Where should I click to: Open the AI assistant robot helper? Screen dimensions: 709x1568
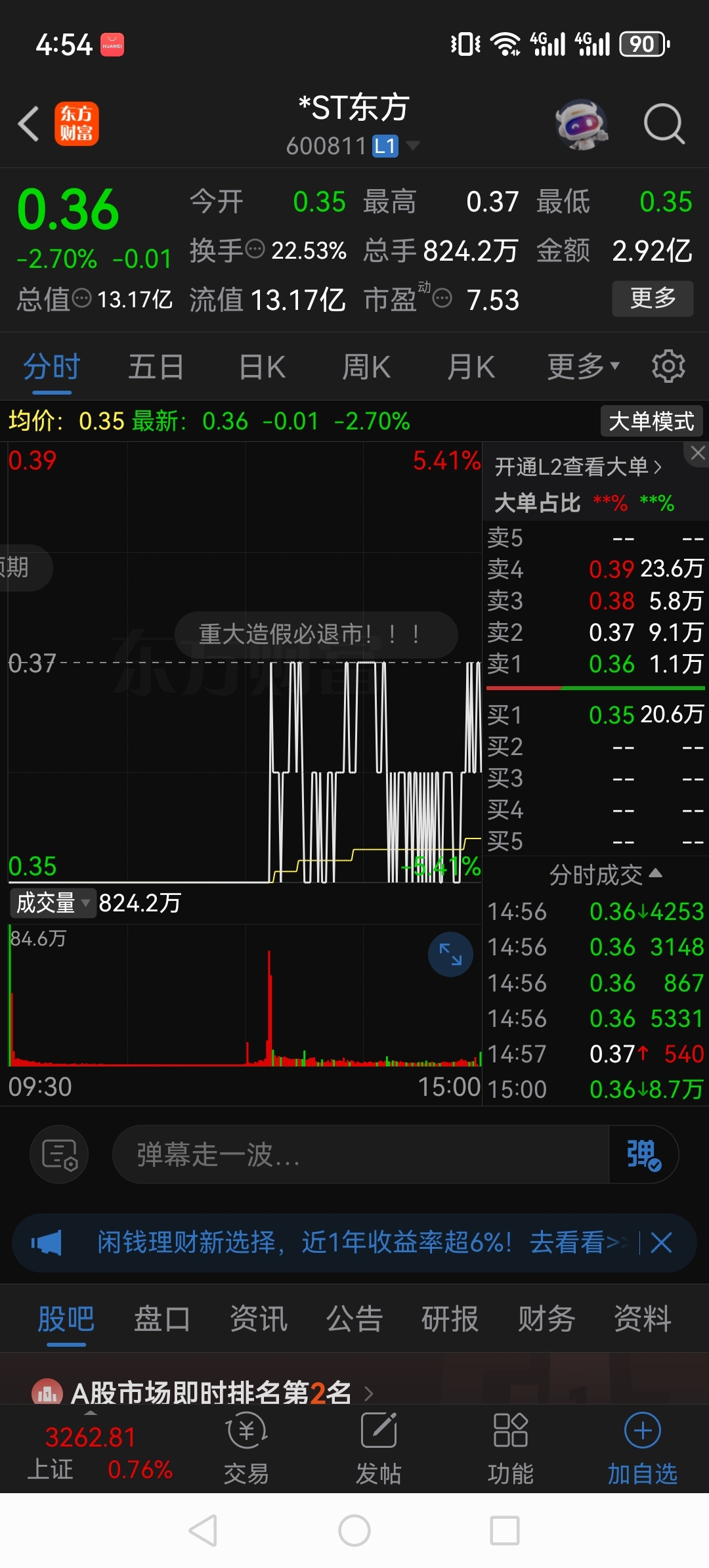(x=582, y=123)
